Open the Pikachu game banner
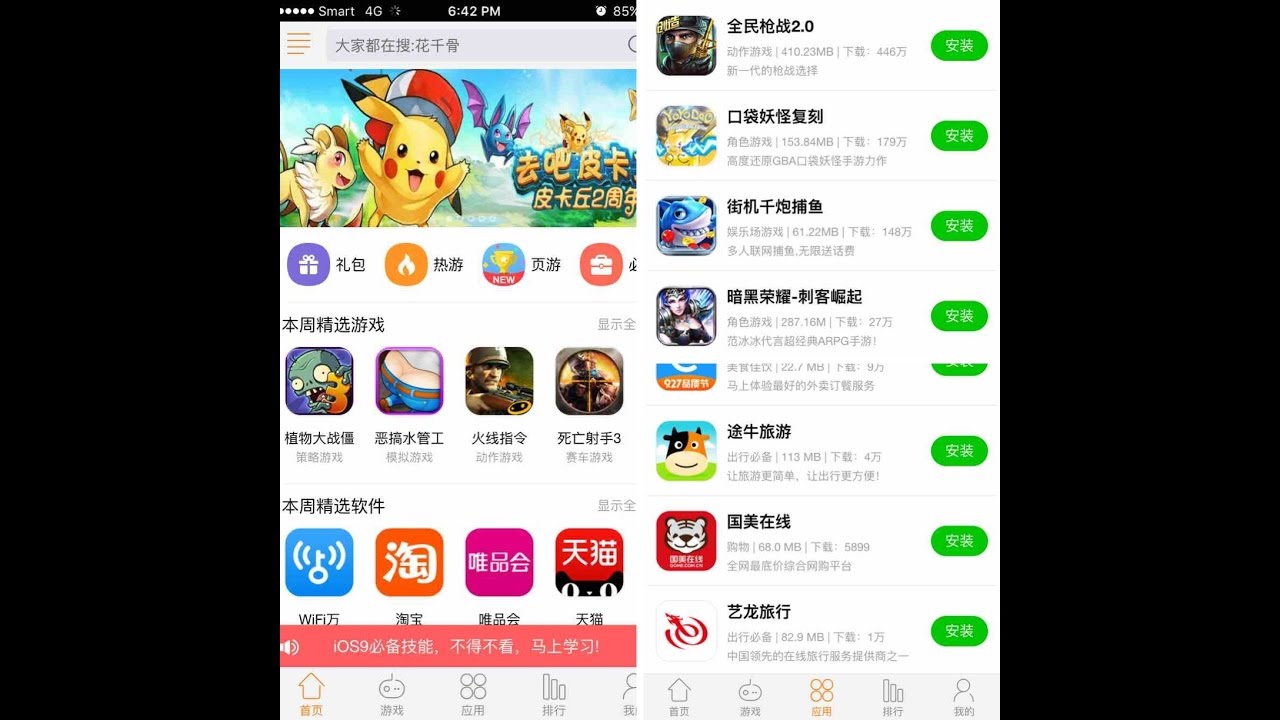 click(458, 148)
